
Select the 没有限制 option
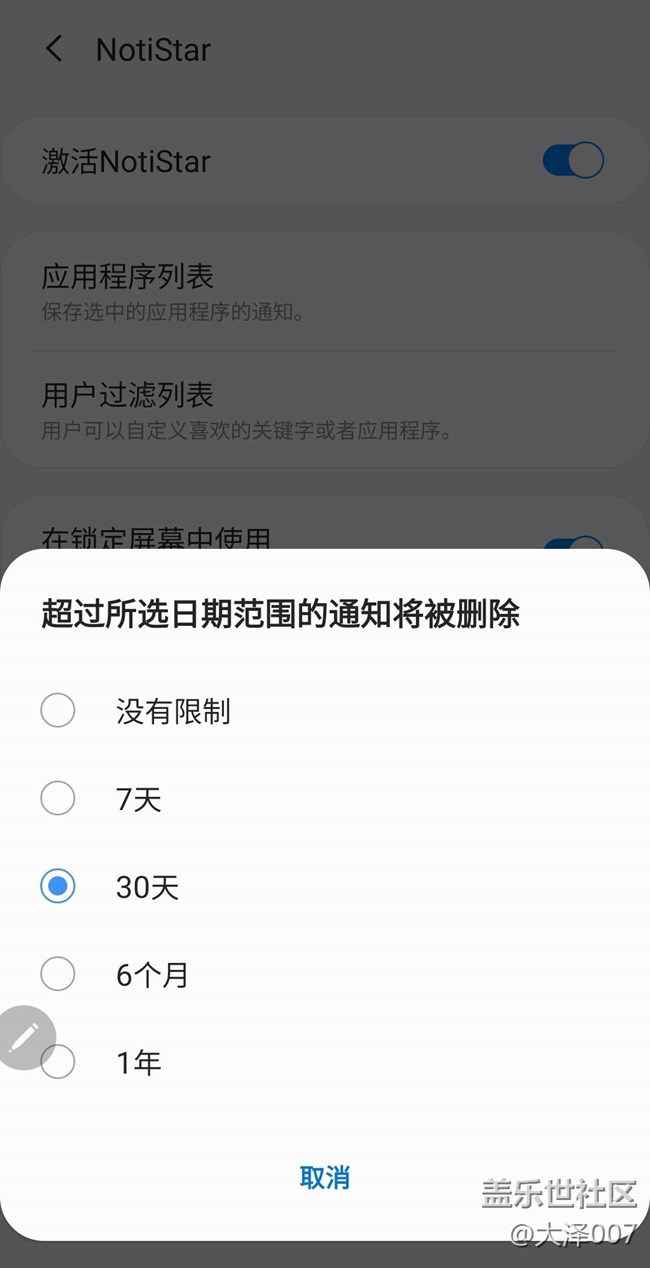58,711
